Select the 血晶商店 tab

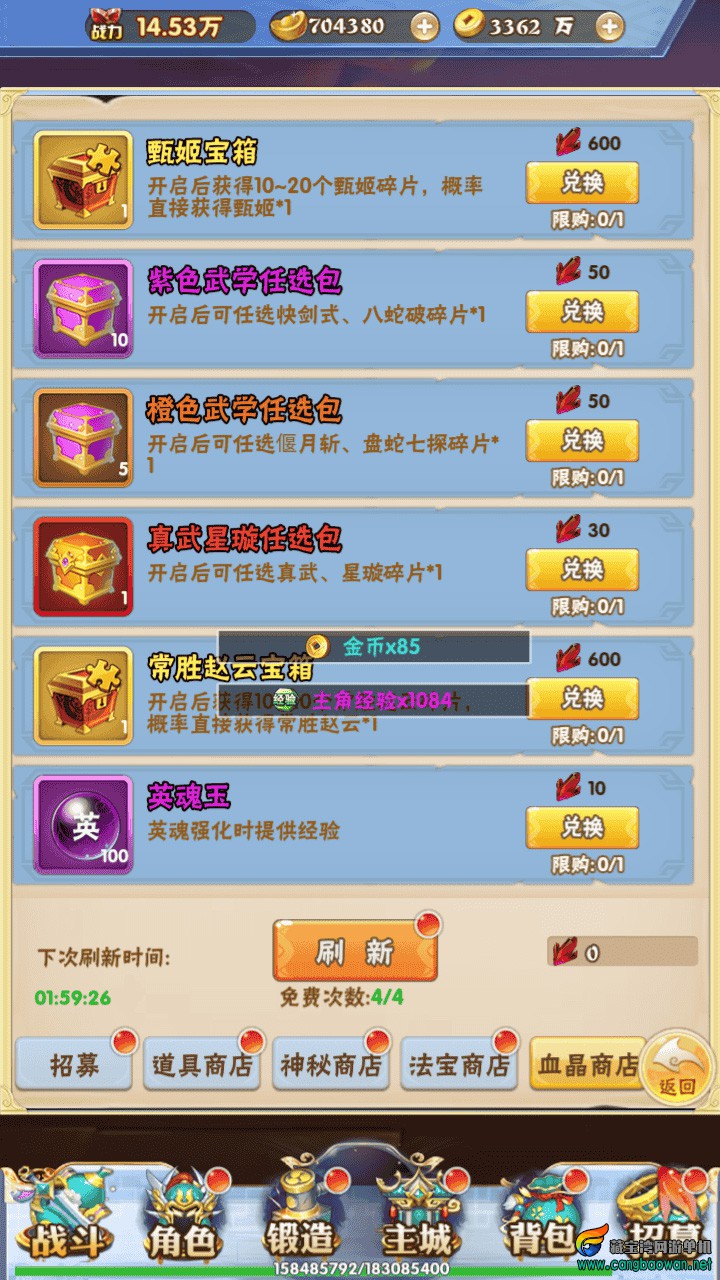(x=587, y=1065)
